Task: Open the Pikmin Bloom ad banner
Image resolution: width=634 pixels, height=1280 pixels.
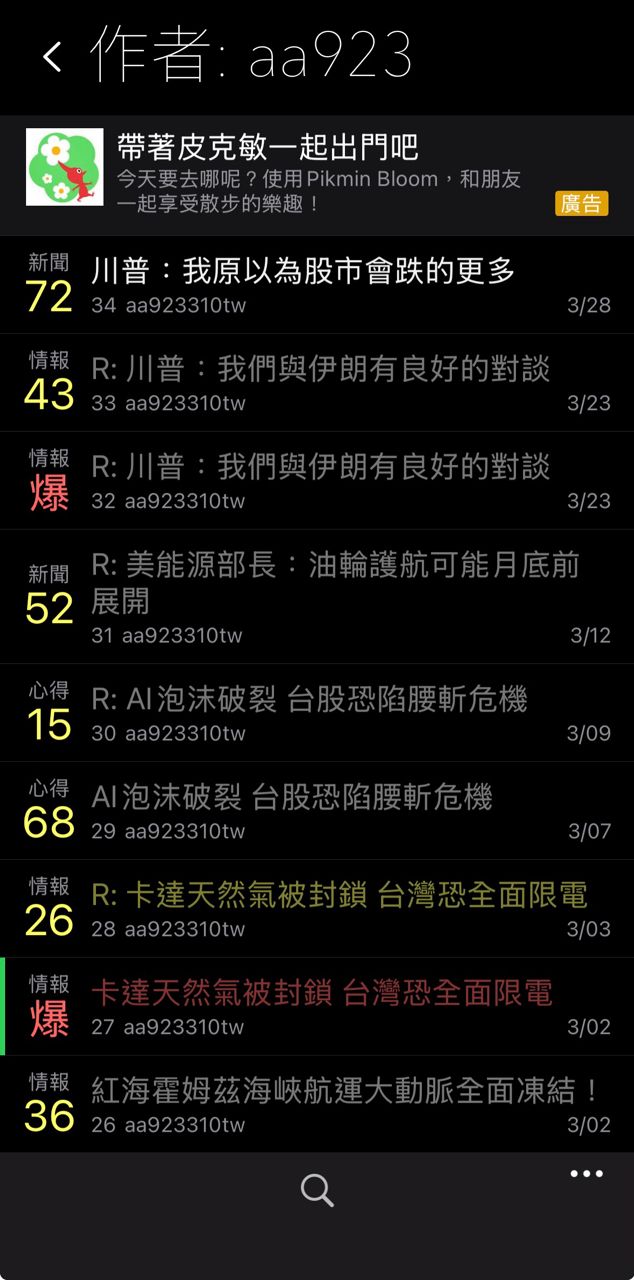Action: (317, 175)
